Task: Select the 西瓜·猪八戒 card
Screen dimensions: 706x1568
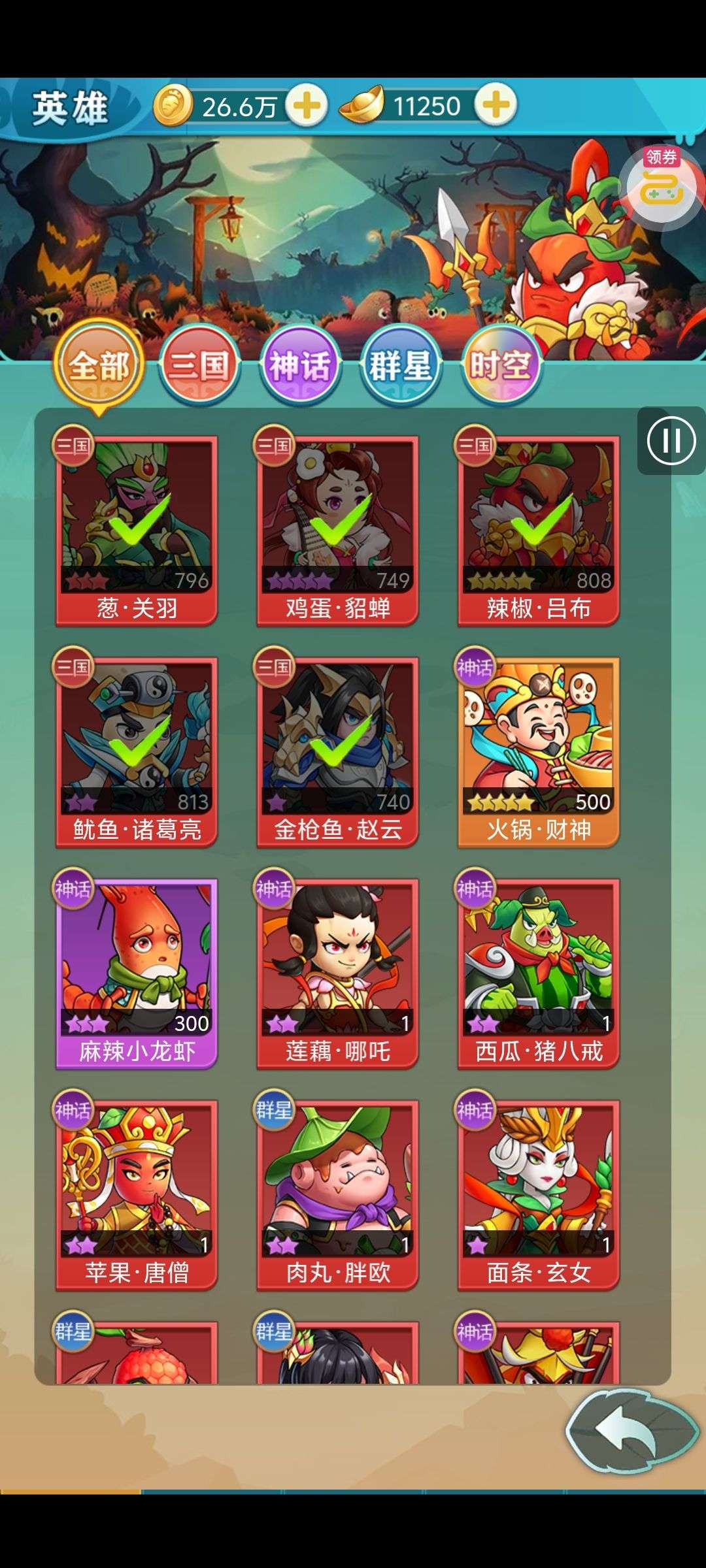Action: point(538,970)
